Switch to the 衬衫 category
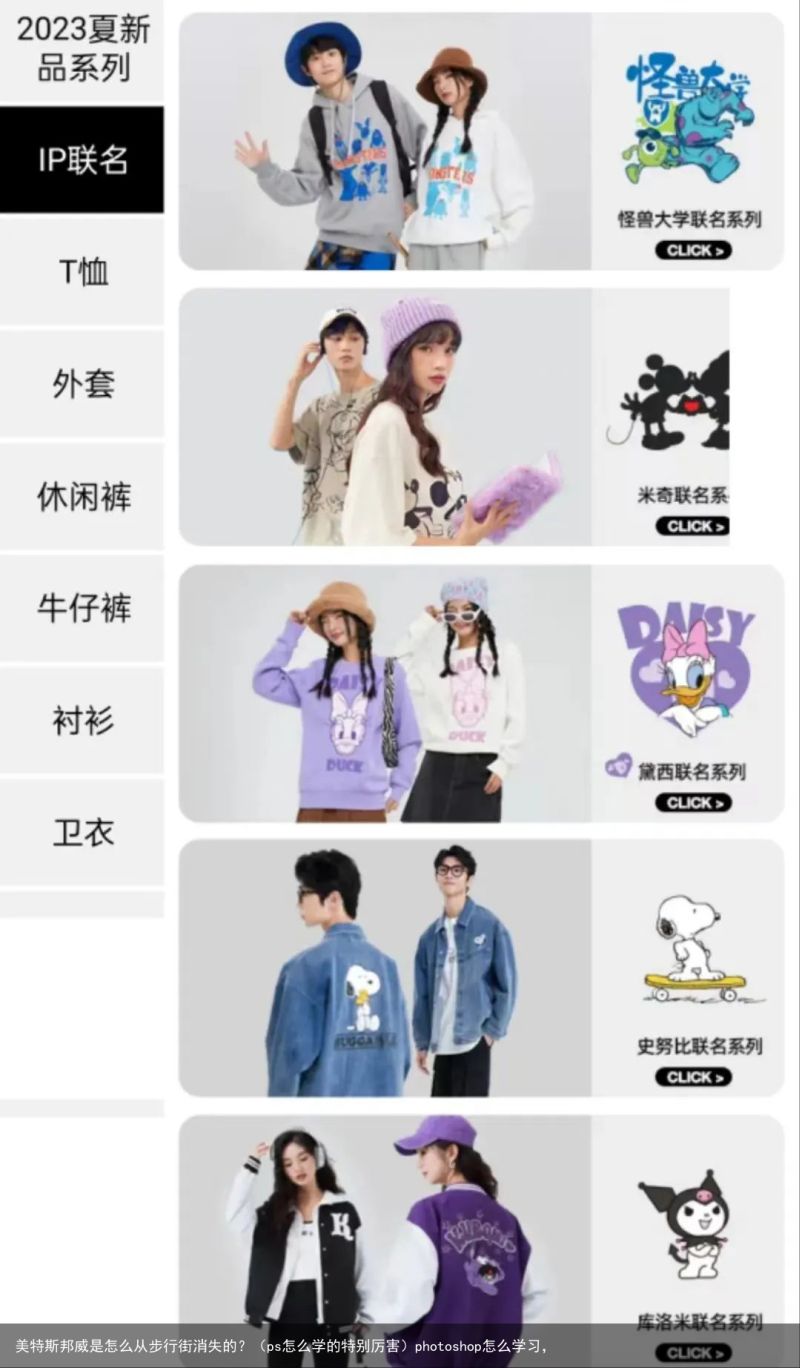 [82, 720]
